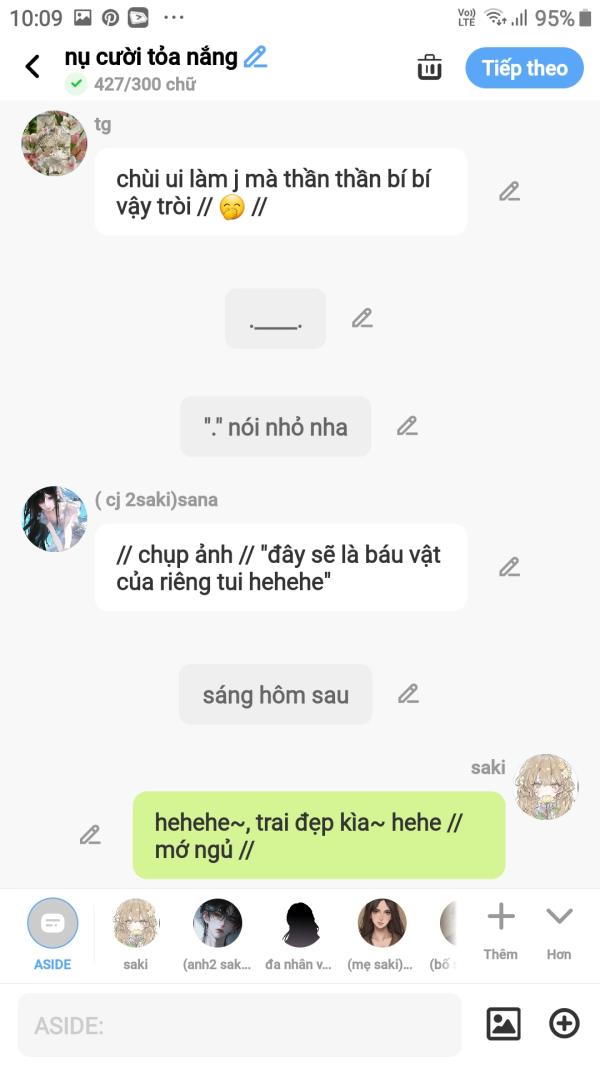Tap the 'Tiếp theo' button

tap(524, 68)
